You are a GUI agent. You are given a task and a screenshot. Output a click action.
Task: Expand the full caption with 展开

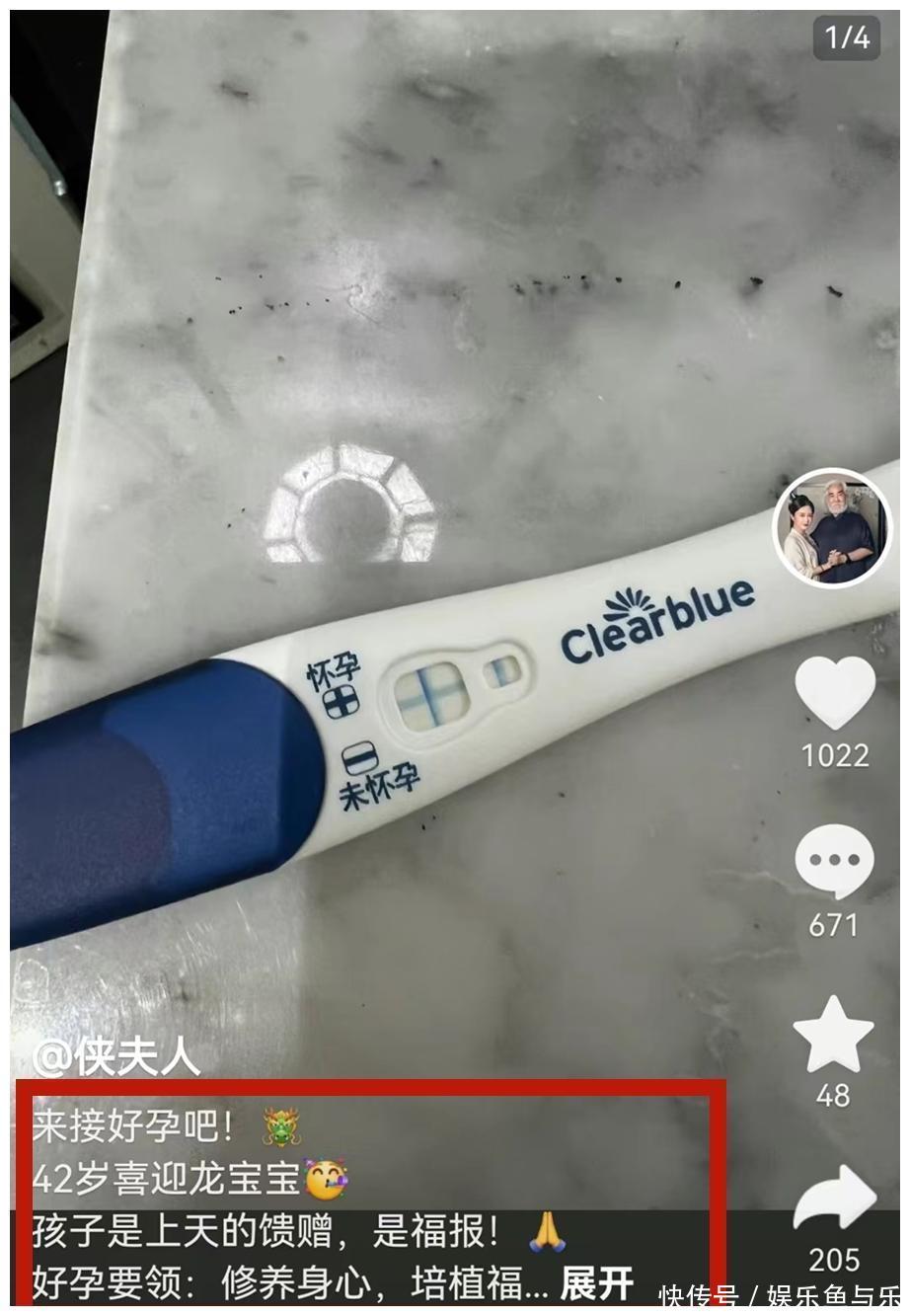(596, 1284)
